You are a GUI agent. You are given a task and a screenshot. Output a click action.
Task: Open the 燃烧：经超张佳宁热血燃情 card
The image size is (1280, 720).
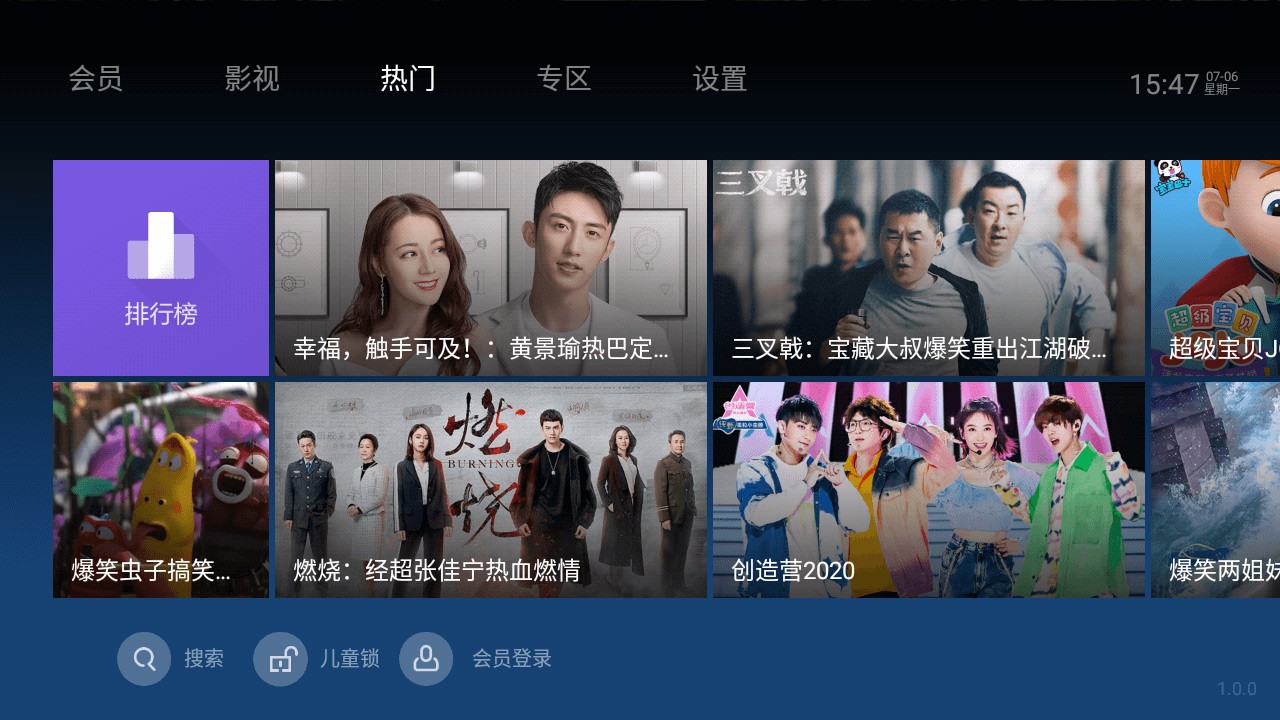coord(491,490)
